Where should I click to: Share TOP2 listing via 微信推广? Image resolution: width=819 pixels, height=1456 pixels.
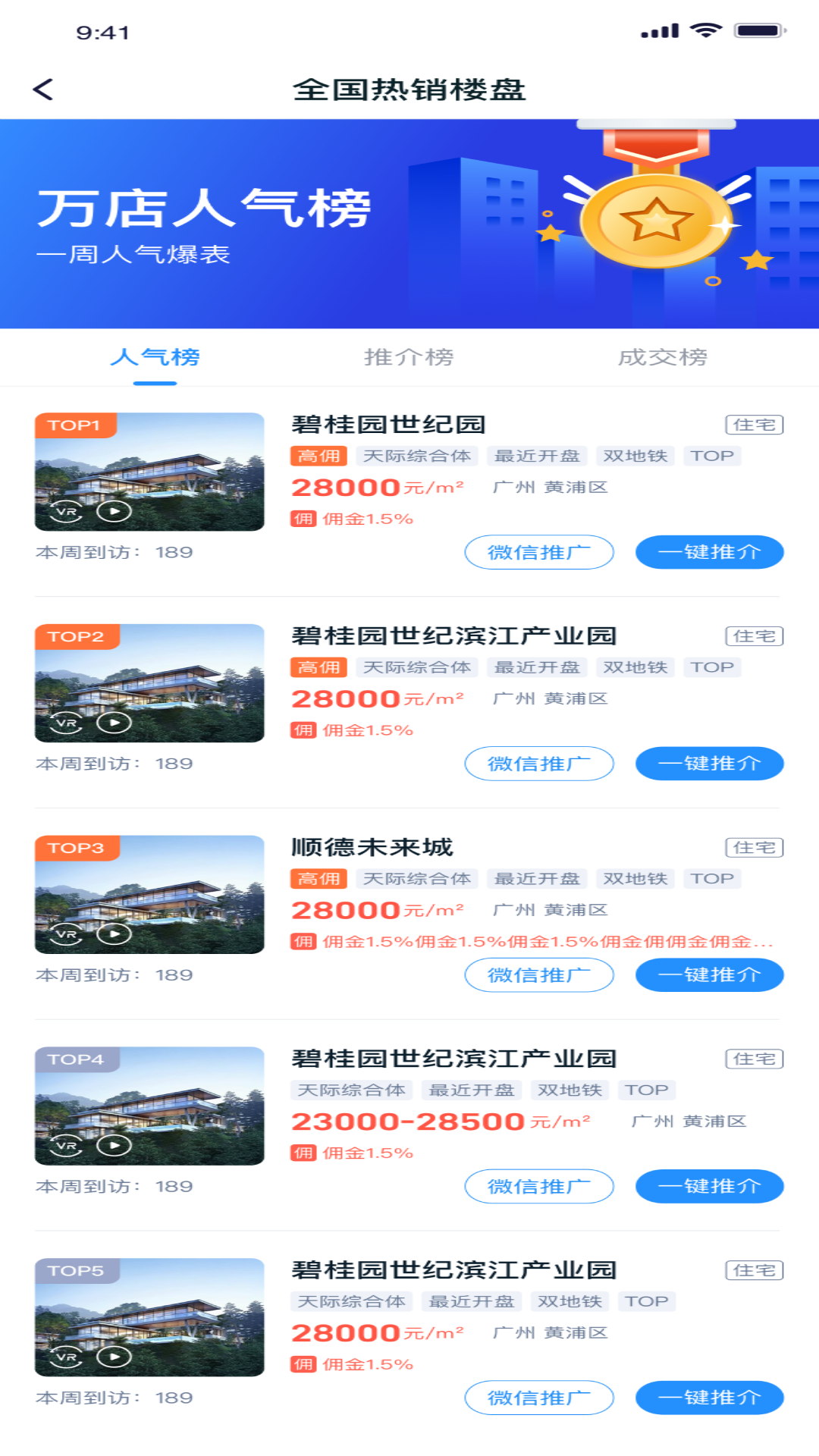pyautogui.click(x=538, y=764)
